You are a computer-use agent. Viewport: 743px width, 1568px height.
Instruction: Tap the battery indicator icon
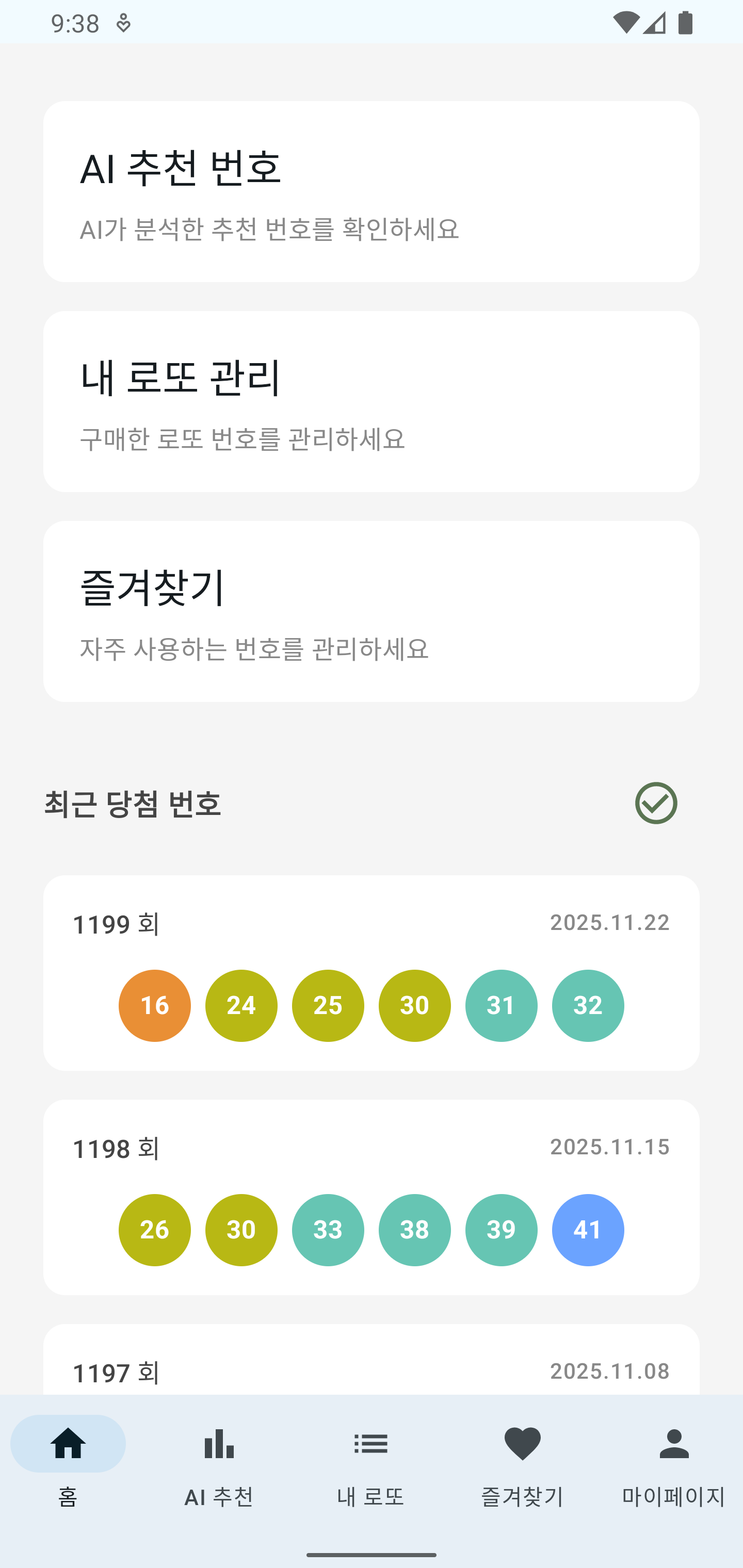(x=686, y=22)
